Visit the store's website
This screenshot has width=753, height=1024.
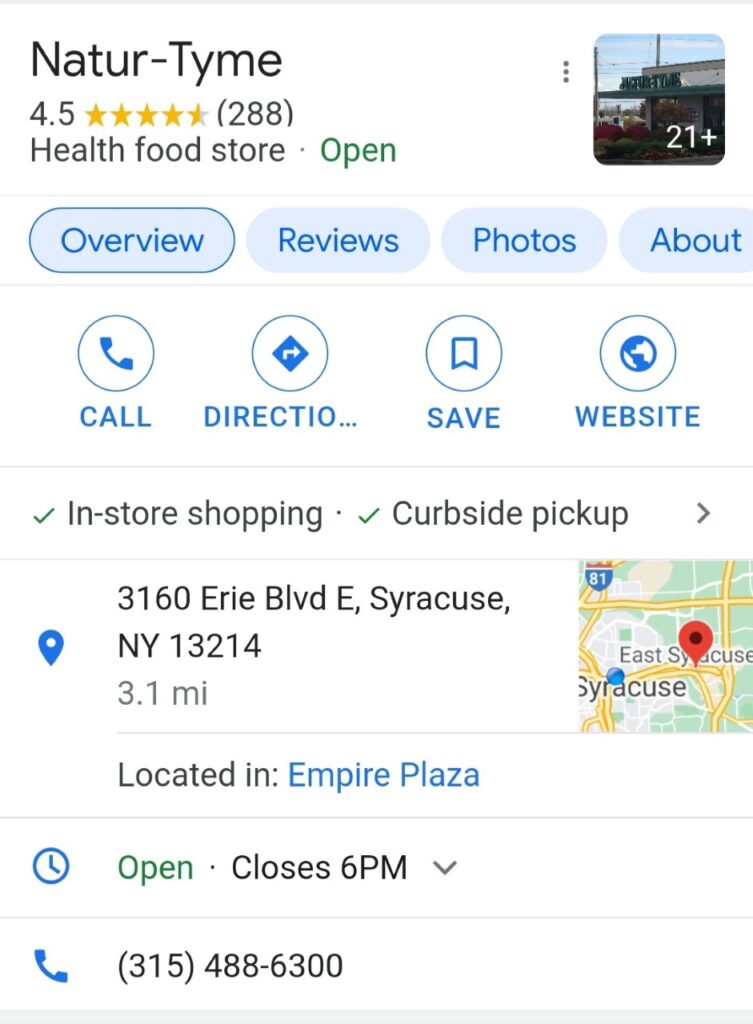(637, 372)
